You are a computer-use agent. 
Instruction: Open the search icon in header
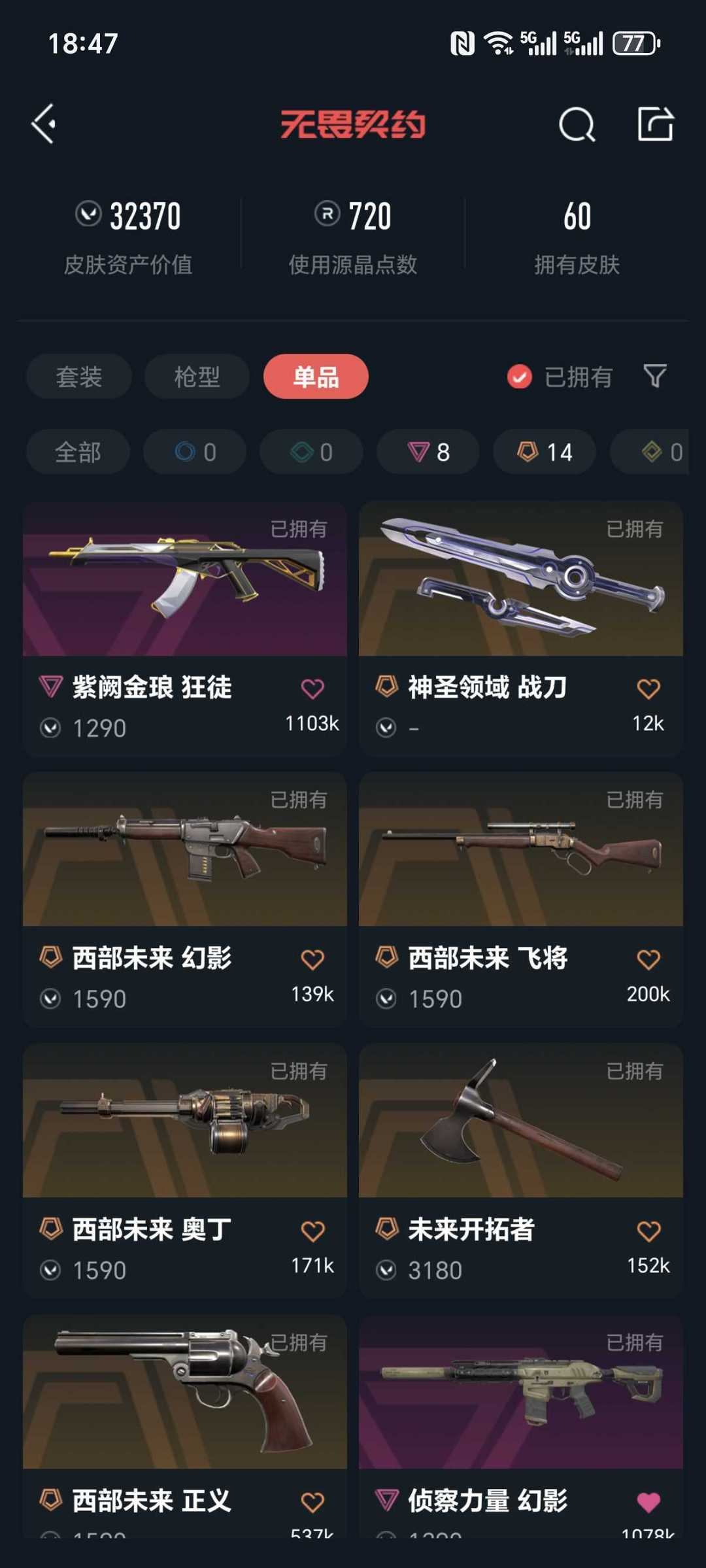[x=577, y=124]
